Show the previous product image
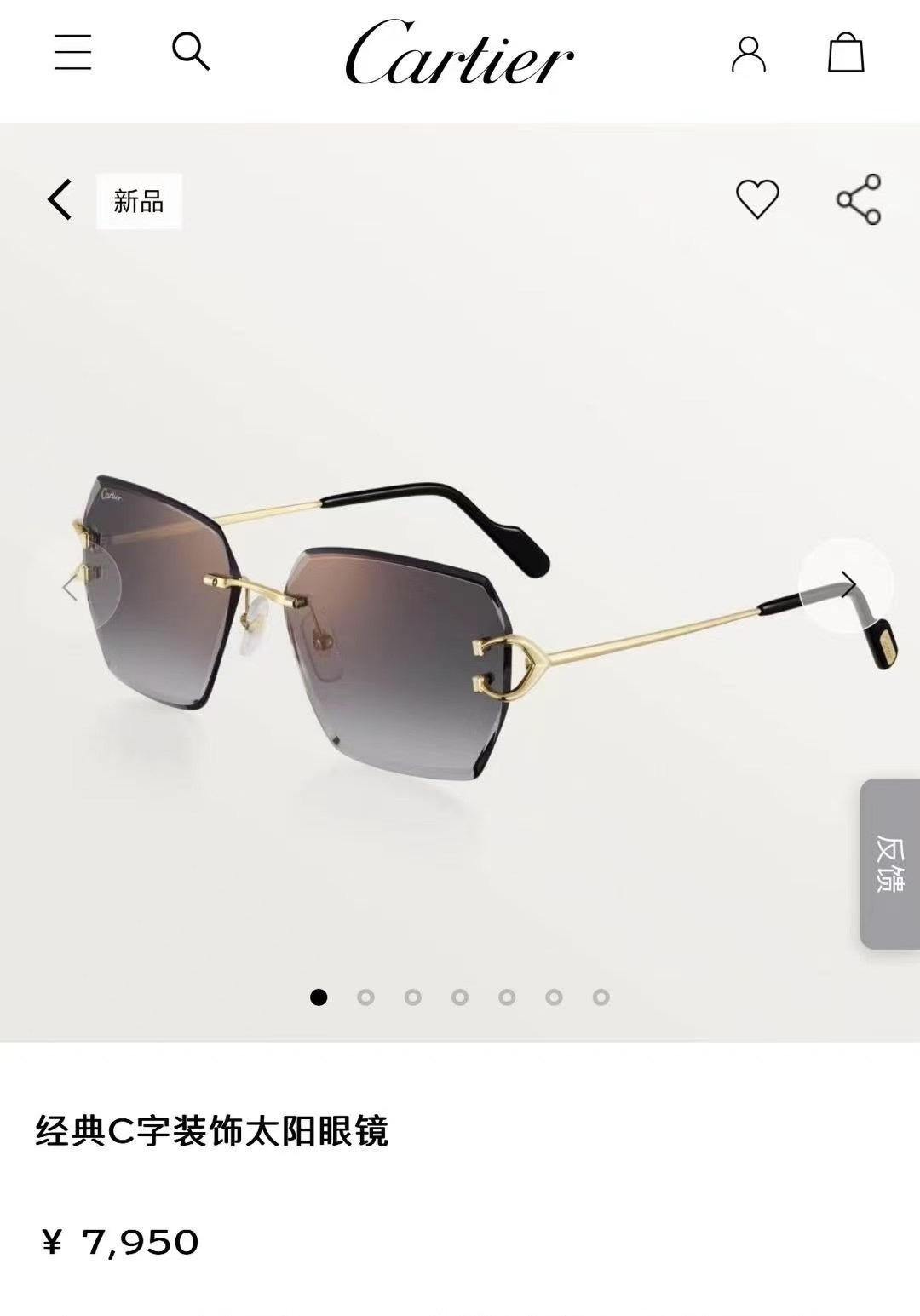This screenshot has height=1316, width=920. tap(72, 586)
